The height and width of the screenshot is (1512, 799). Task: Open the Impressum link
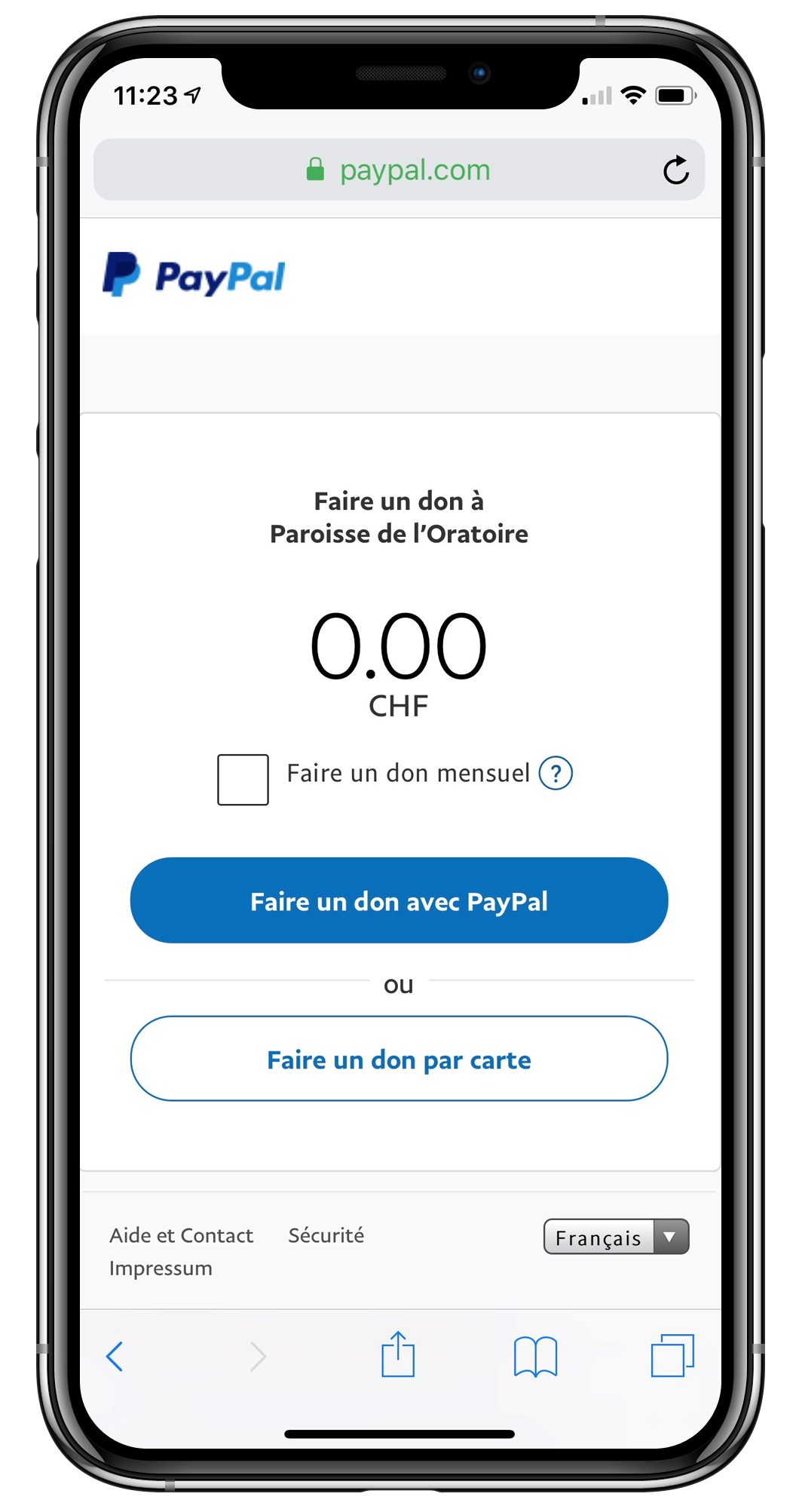click(161, 1268)
